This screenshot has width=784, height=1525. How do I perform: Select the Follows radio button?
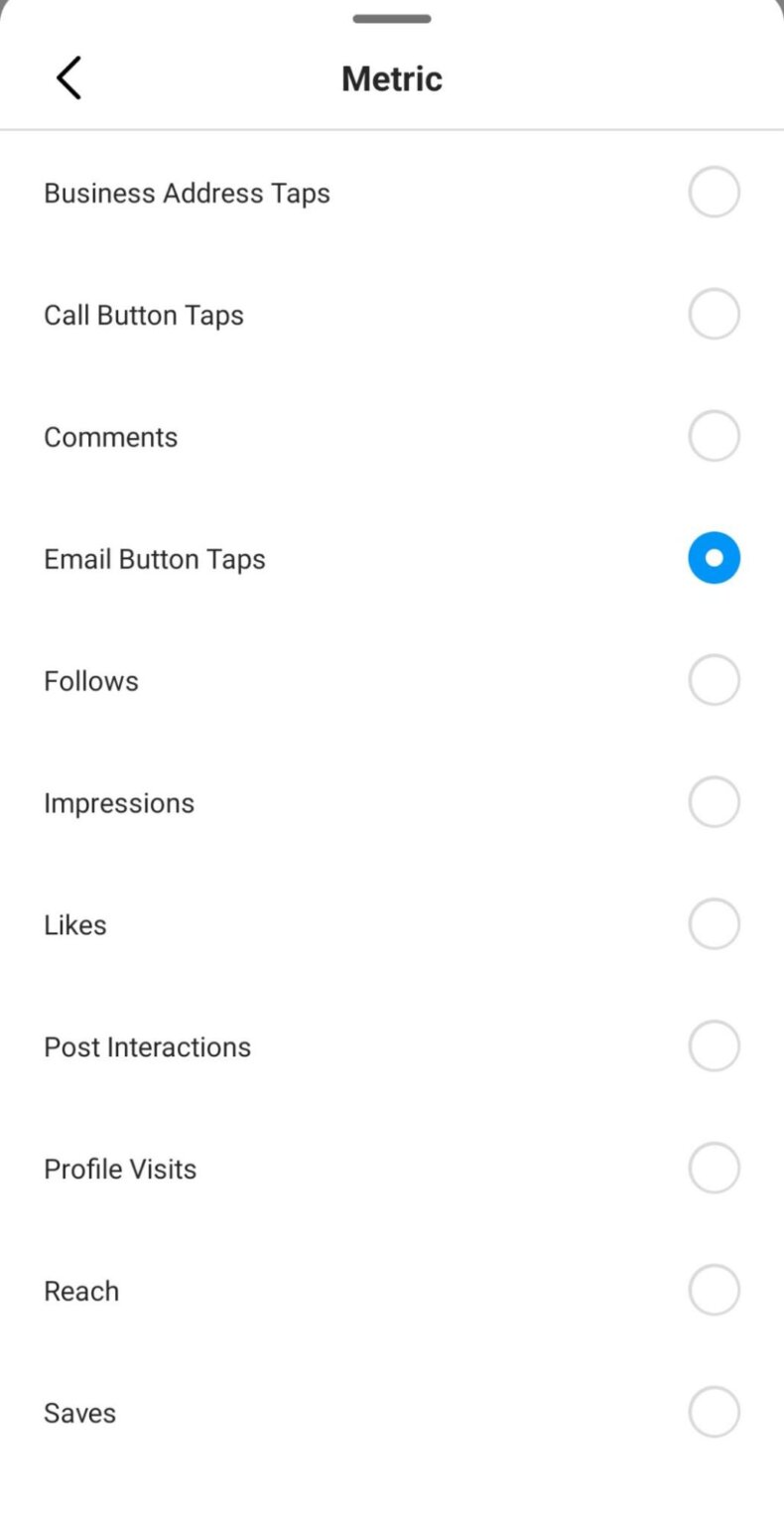(x=714, y=680)
